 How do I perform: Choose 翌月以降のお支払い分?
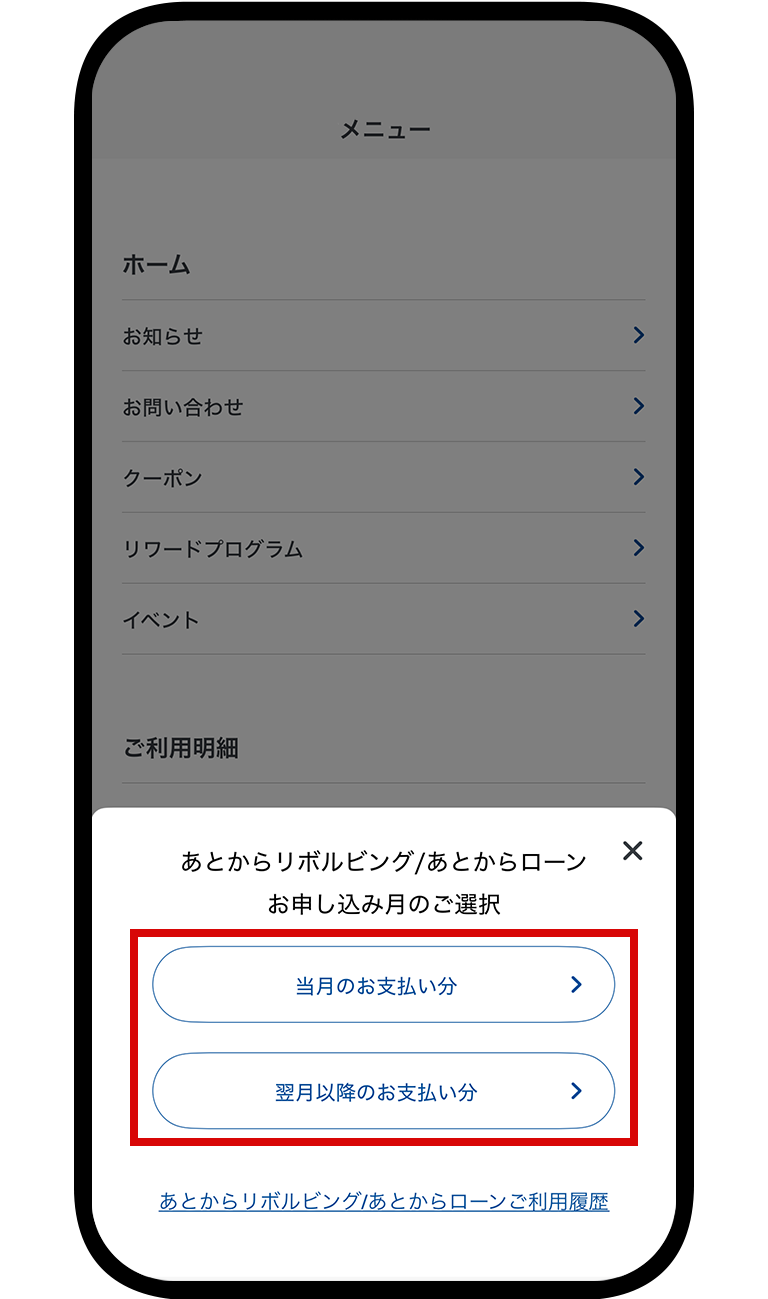click(383, 1091)
